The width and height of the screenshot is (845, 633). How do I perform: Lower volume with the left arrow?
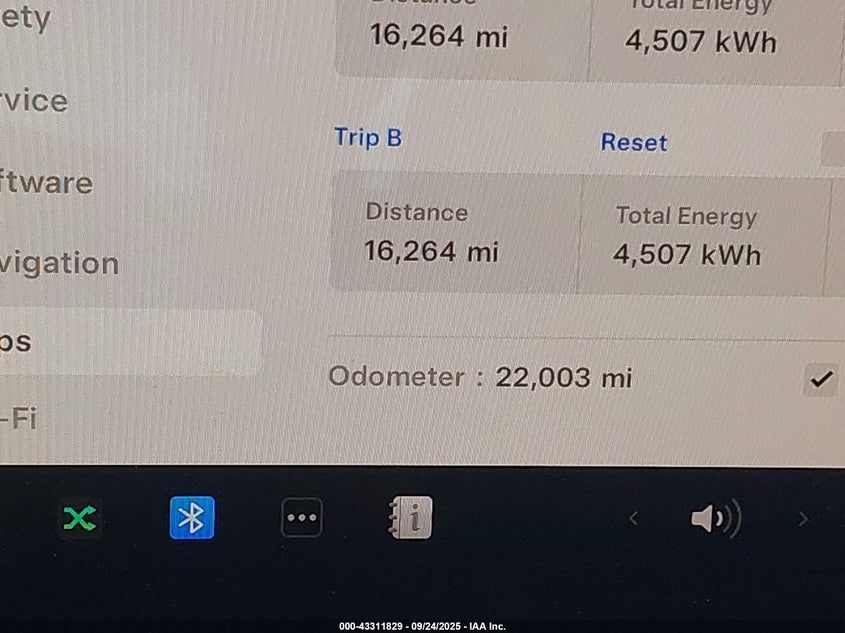pyautogui.click(x=633, y=519)
